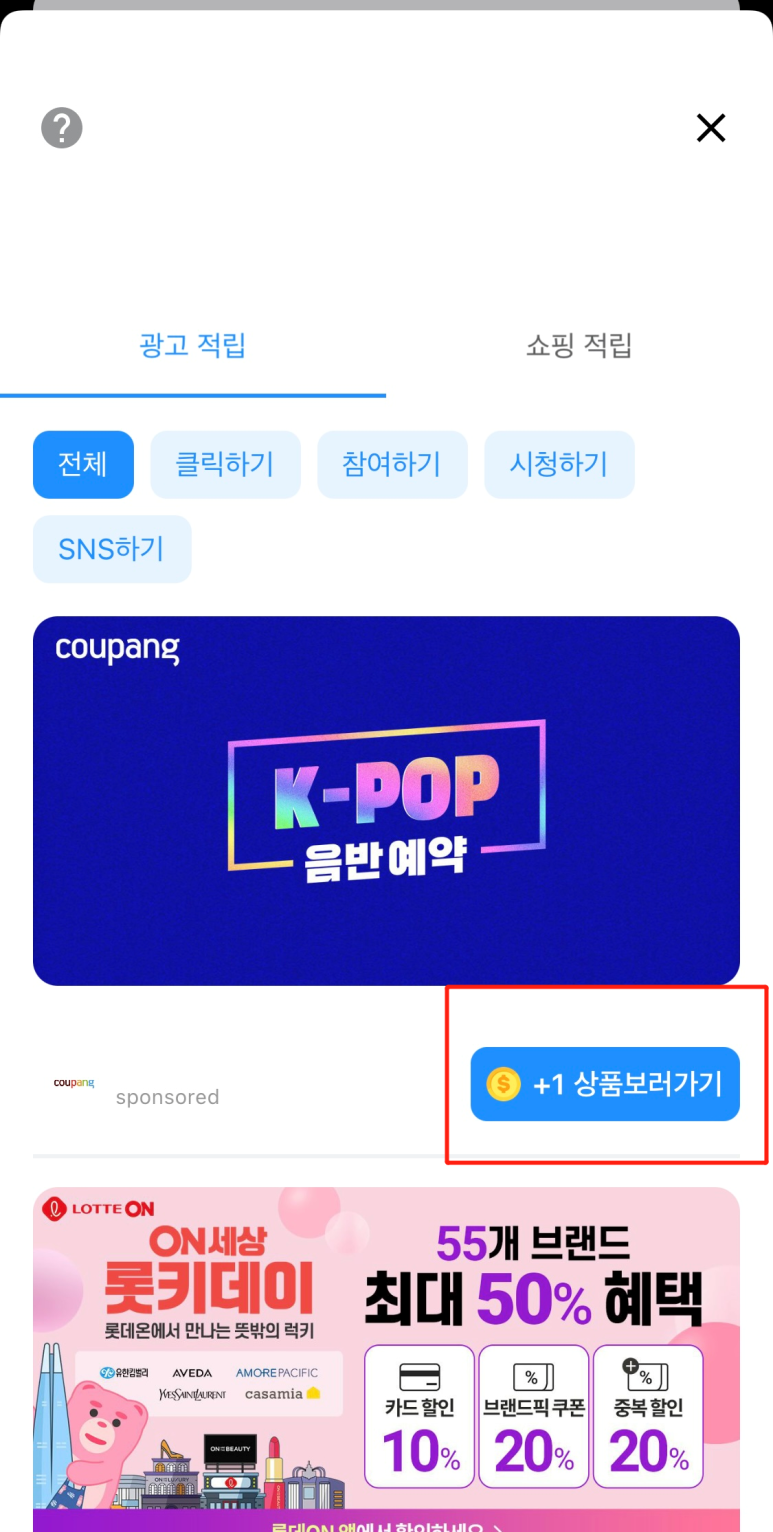Filter by 참여하기 chip

[x=392, y=464]
